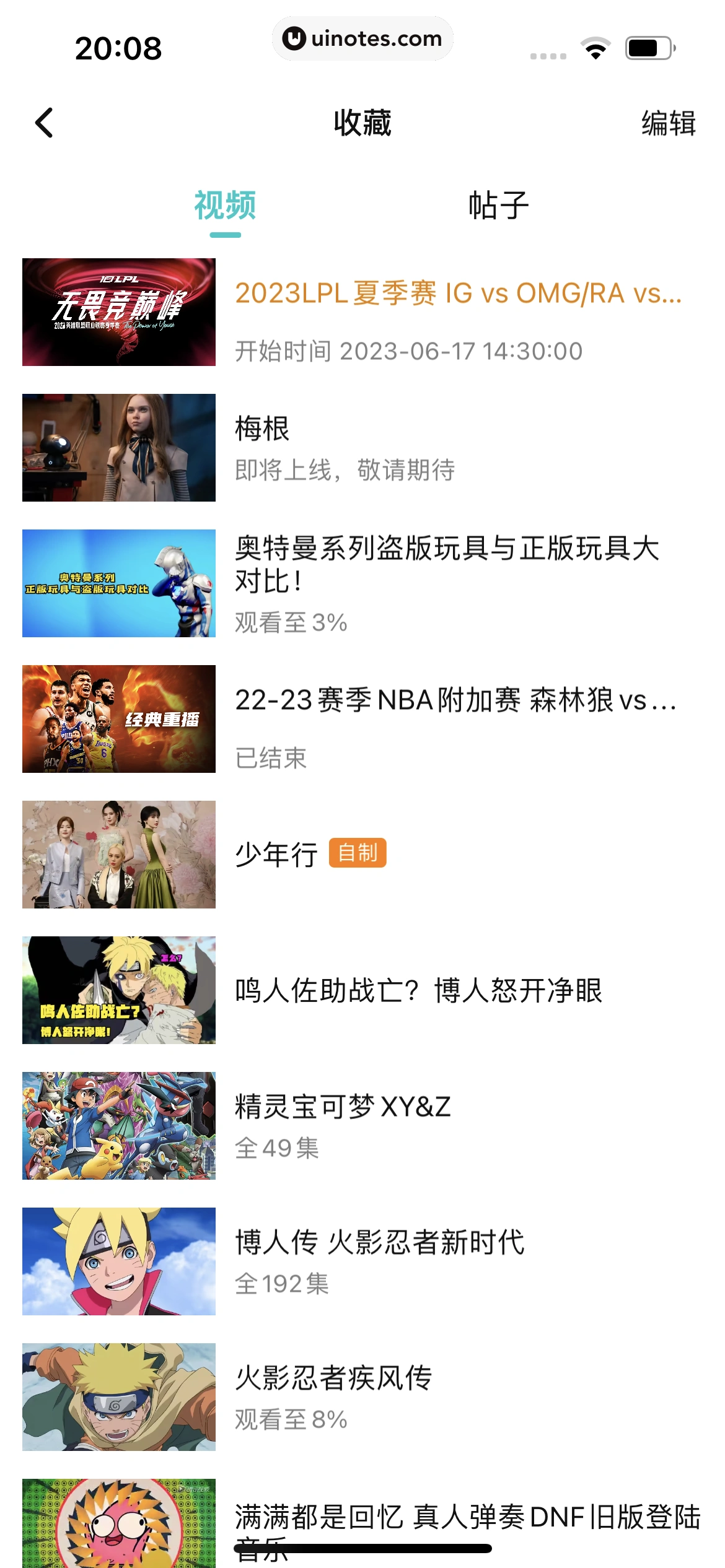Open 博人传 火影忍者新时代
725x1568 pixels.
point(379,1242)
